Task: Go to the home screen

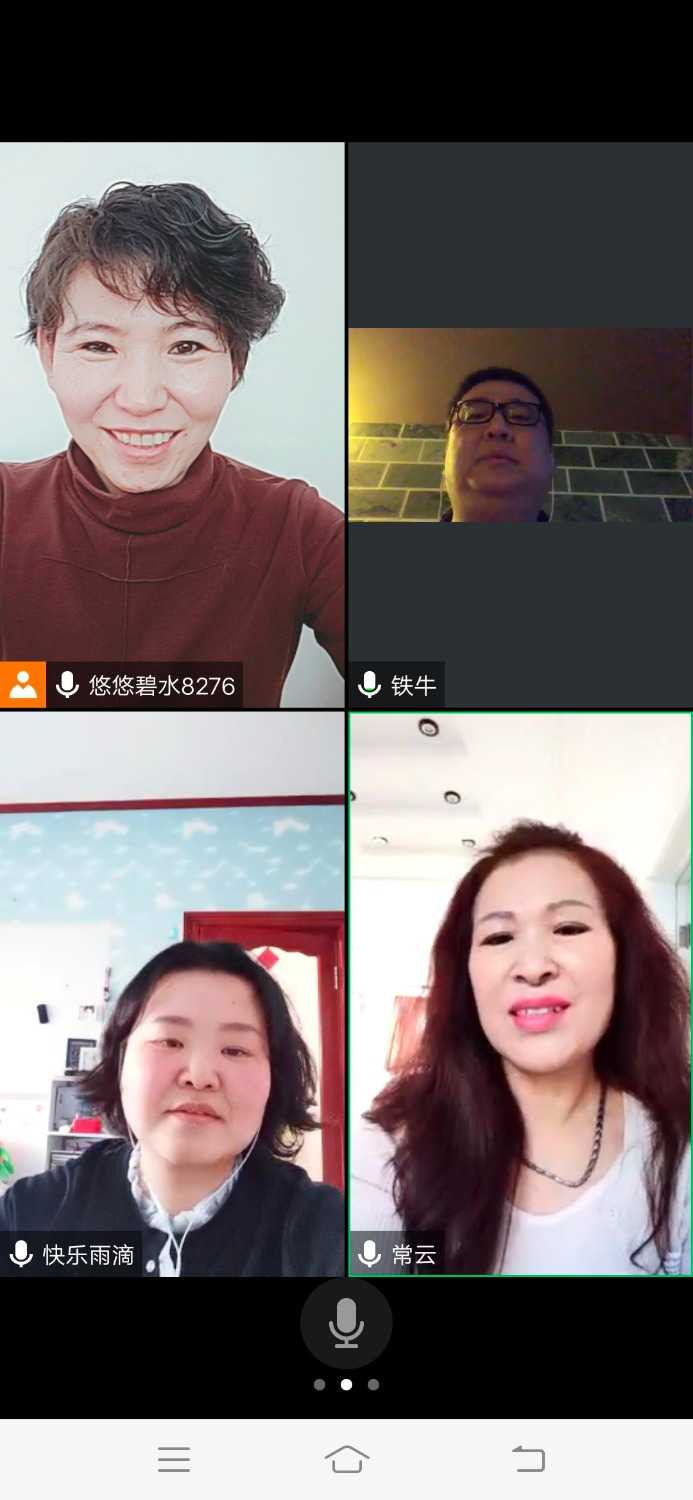Action: (x=346, y=1459)
